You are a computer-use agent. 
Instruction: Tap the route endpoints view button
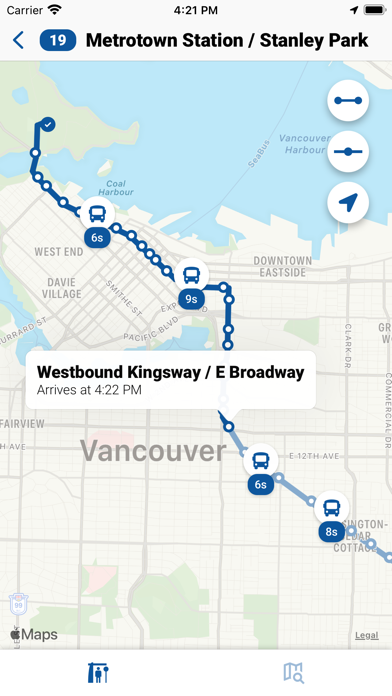coord(348,101)
